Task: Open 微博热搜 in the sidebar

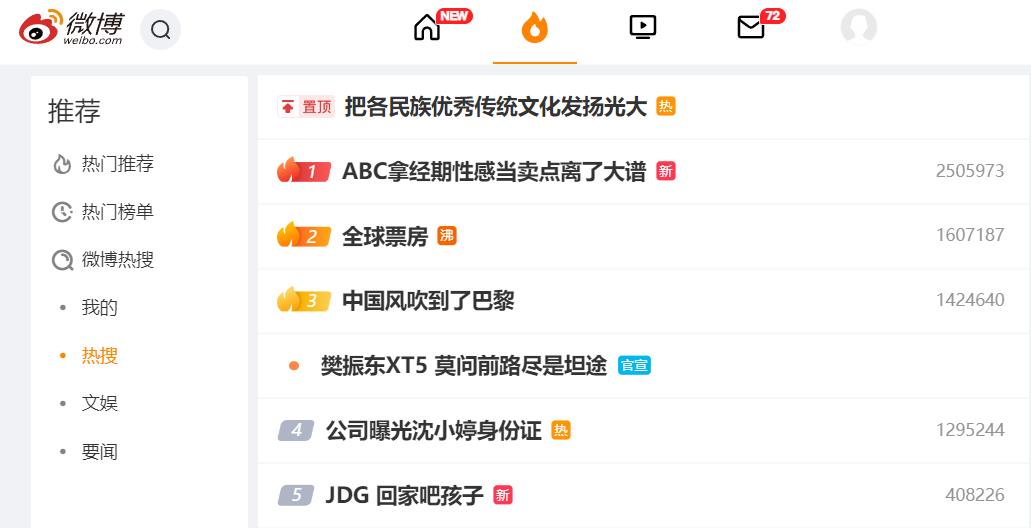Action: point(117,260)
